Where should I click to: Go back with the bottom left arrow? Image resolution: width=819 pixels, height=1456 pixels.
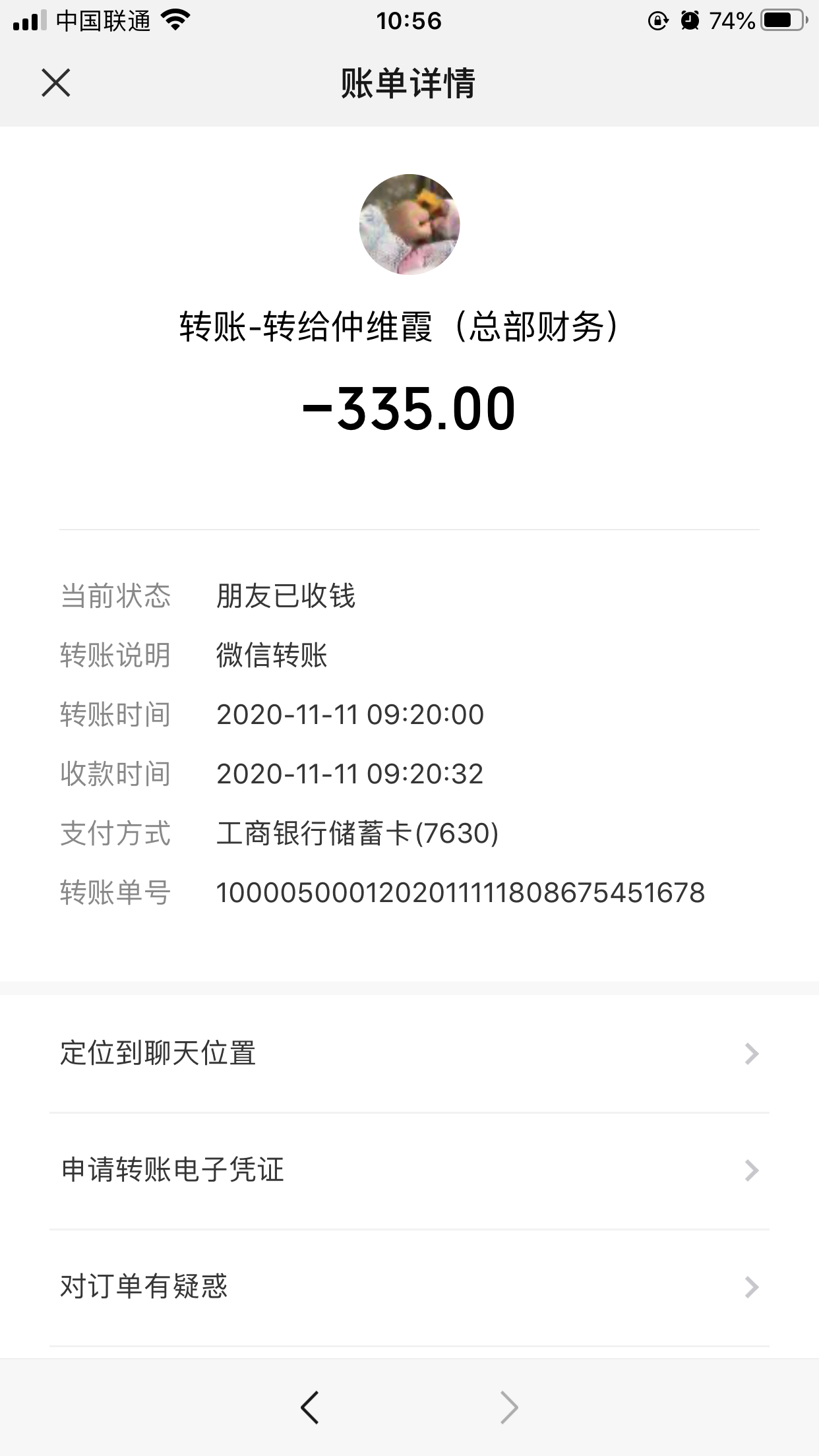pyautogui.click(x=310, y=1408)
